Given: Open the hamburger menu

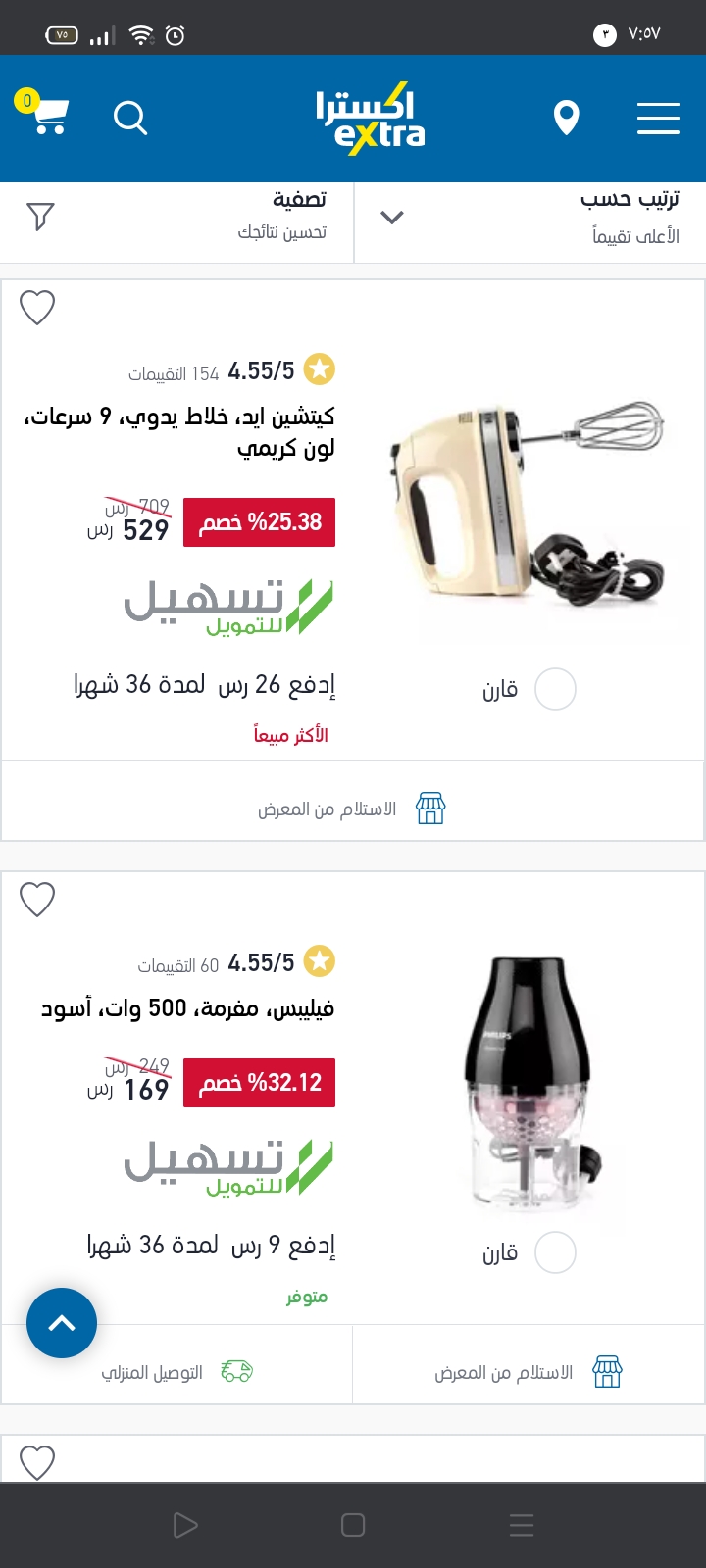Looking at the screenshot, I should (658, 118).
